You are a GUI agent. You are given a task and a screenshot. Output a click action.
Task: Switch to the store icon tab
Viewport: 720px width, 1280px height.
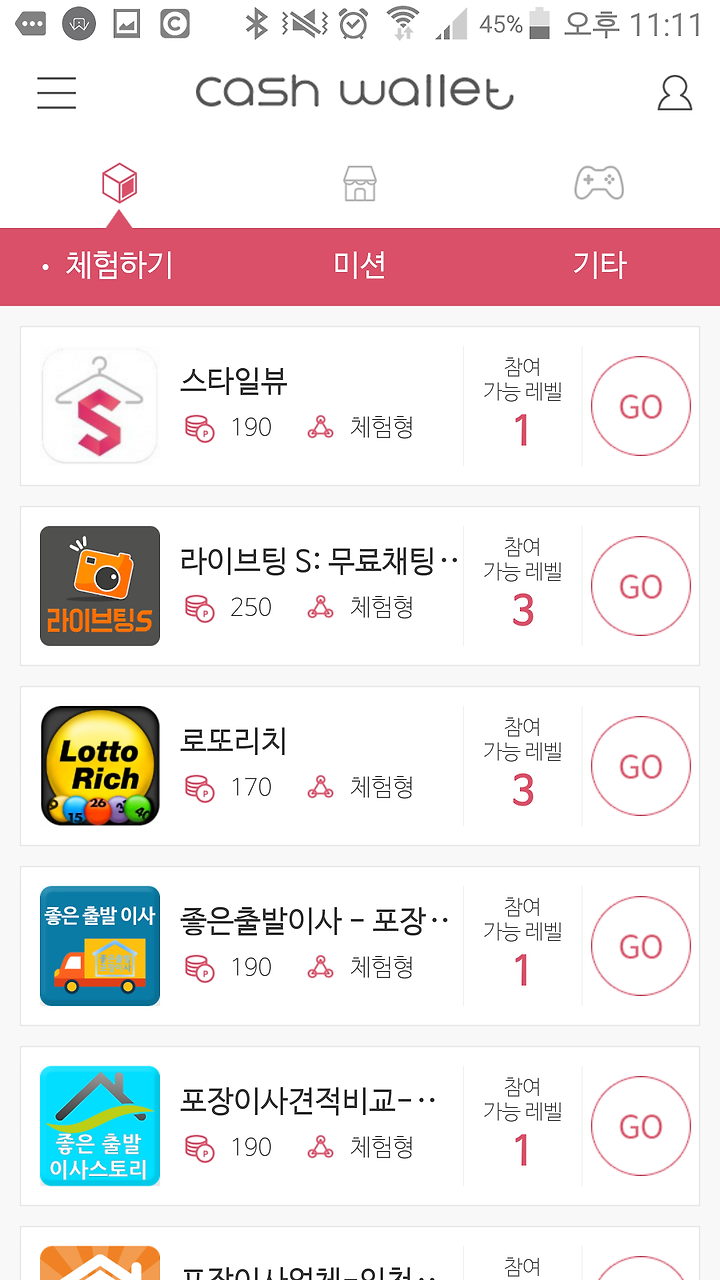[x=359, y=184]
